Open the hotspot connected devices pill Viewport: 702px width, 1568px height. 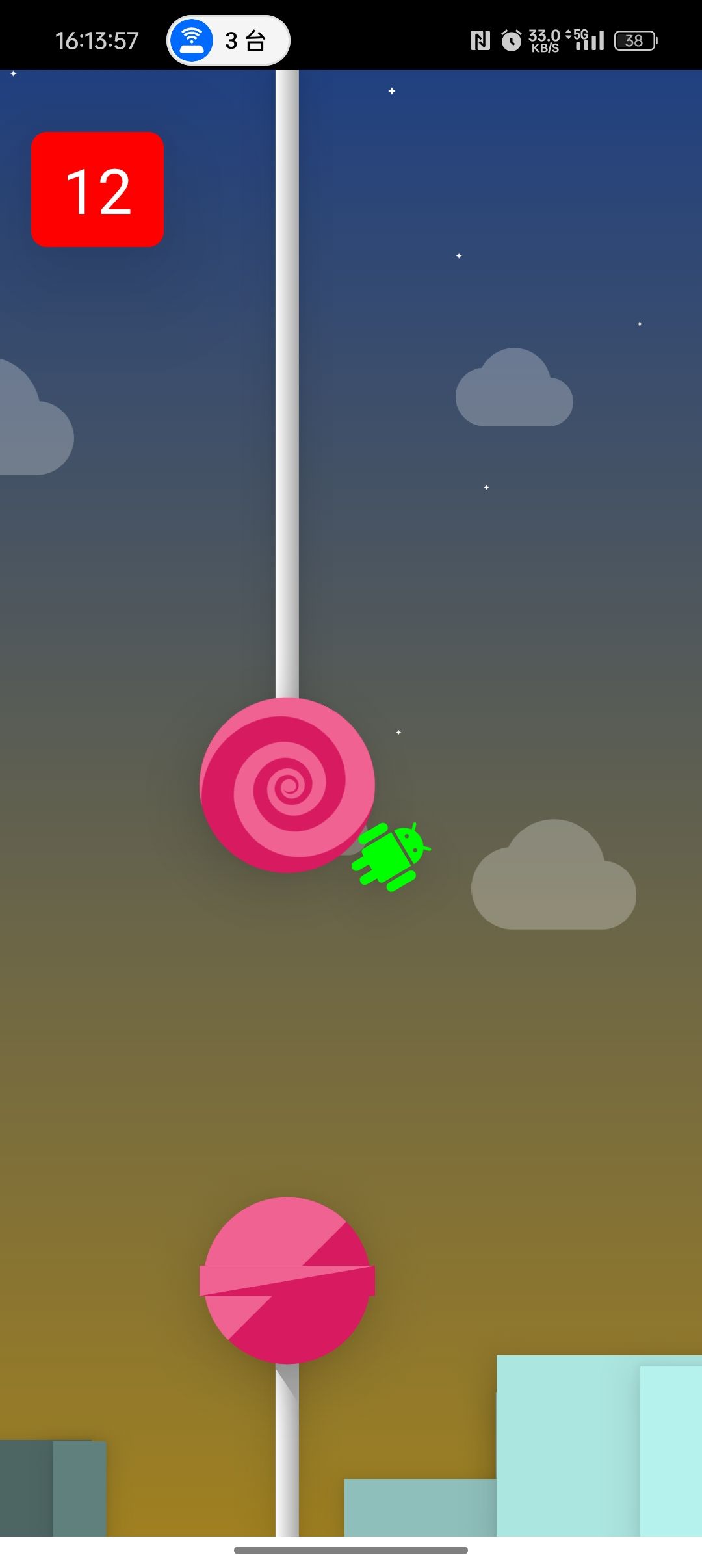coord(228,41)
